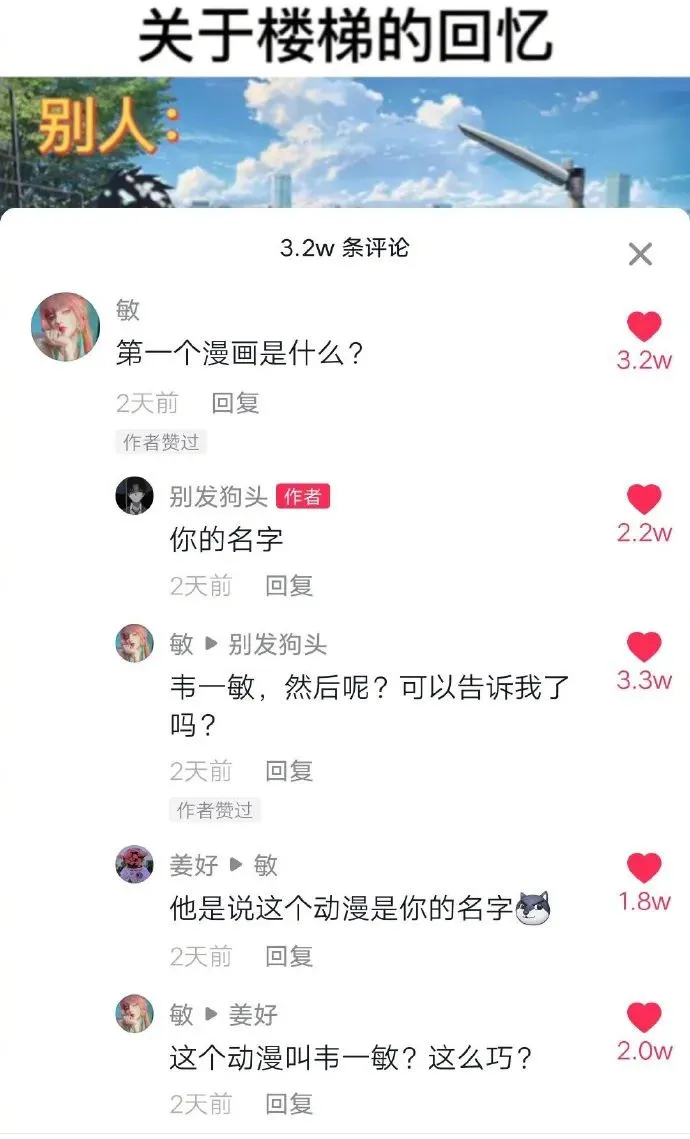Reply to 姜好's comment
Screen dimensions: 690x1139
click(x=289, y=956)
